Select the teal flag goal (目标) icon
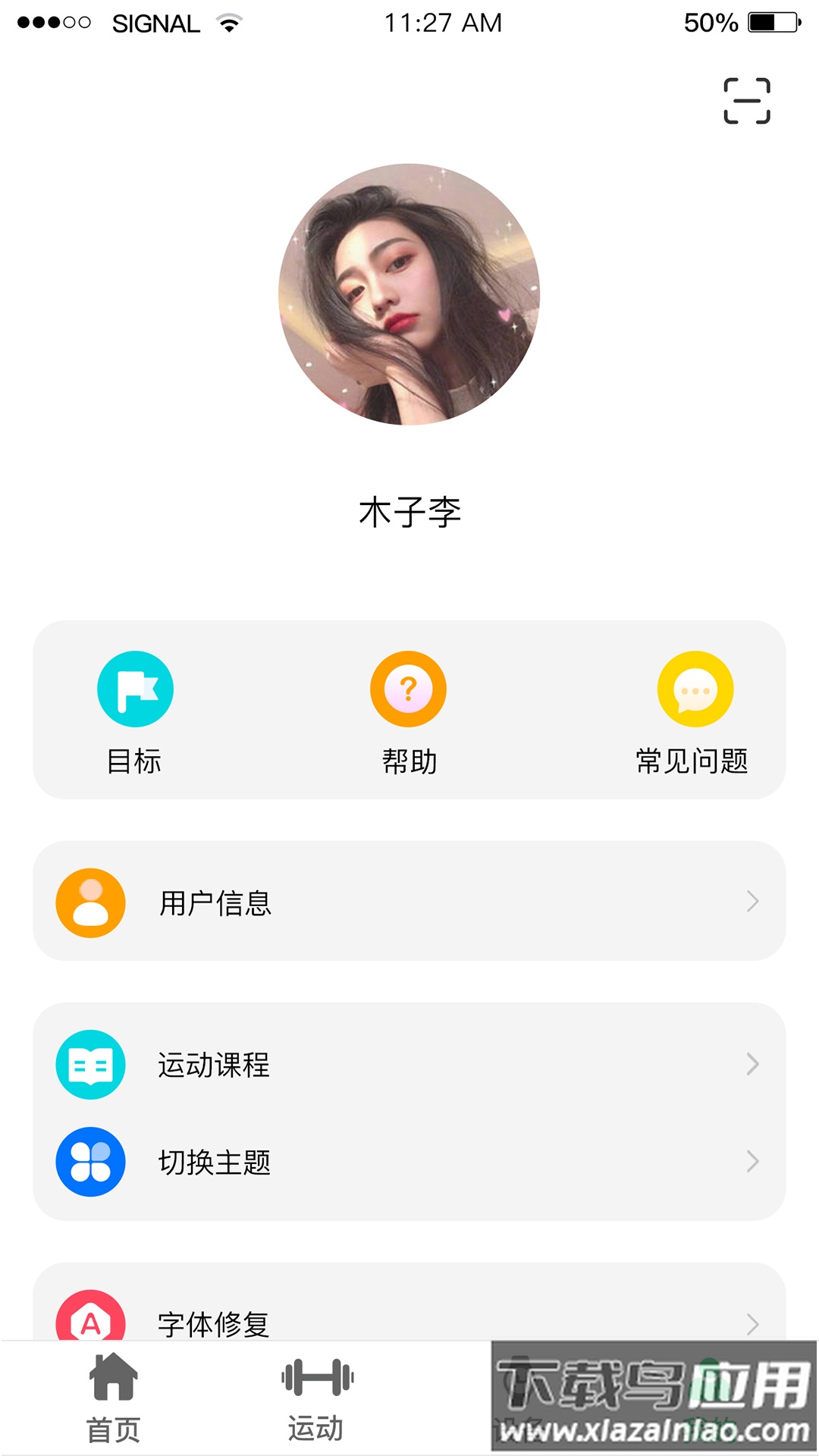The image size is (819, 1456). pyautogui.click(x=135, y=689)
